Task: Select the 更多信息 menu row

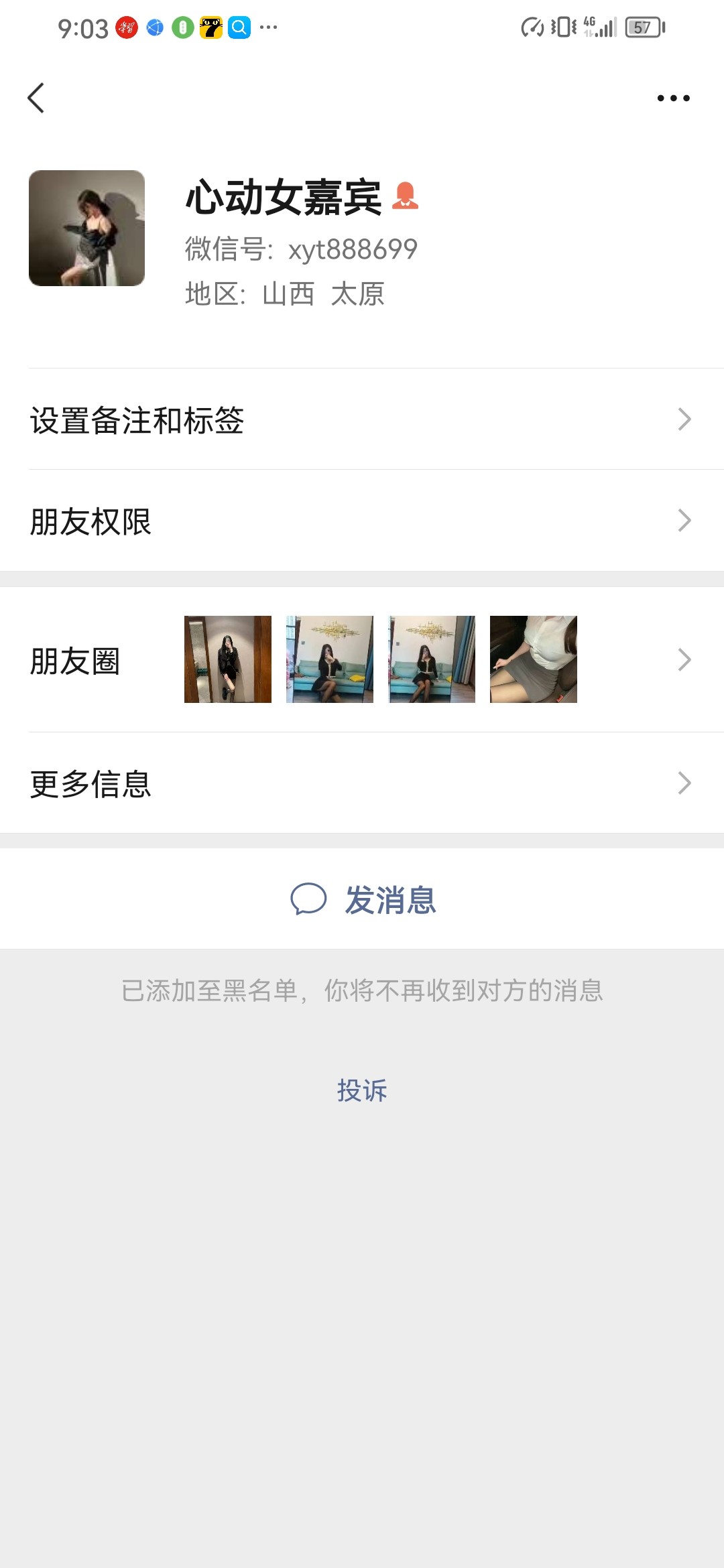Action: pyautogui.click(x=362, y=781)
